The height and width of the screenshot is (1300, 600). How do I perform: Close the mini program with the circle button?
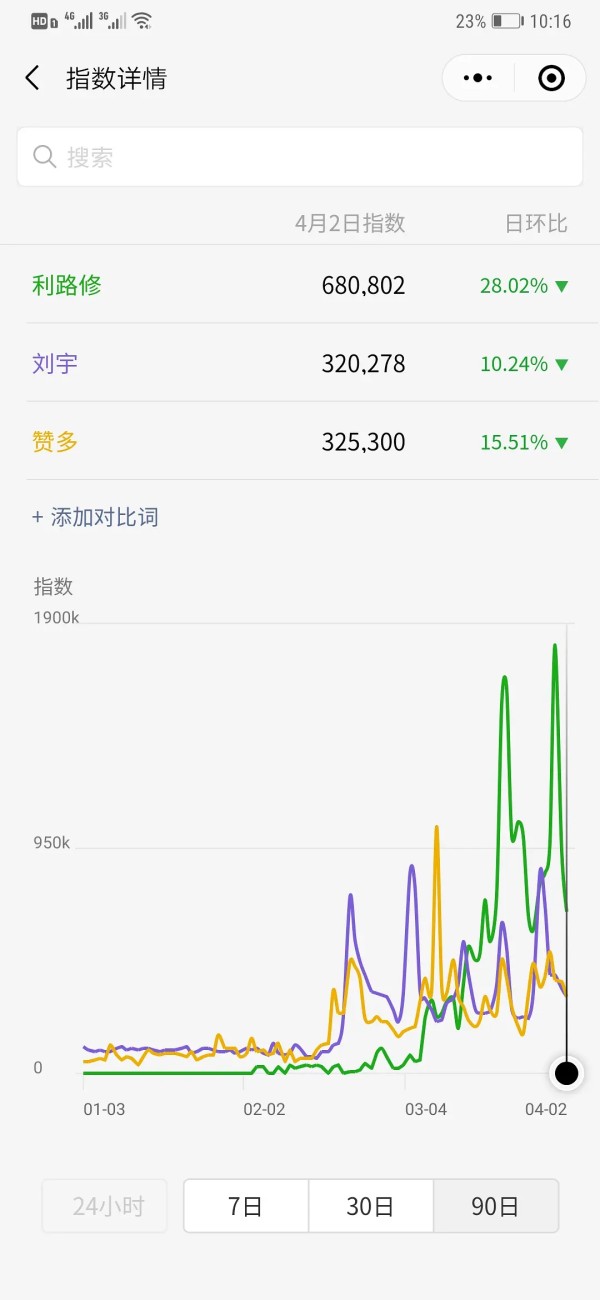tap(551, 78)
